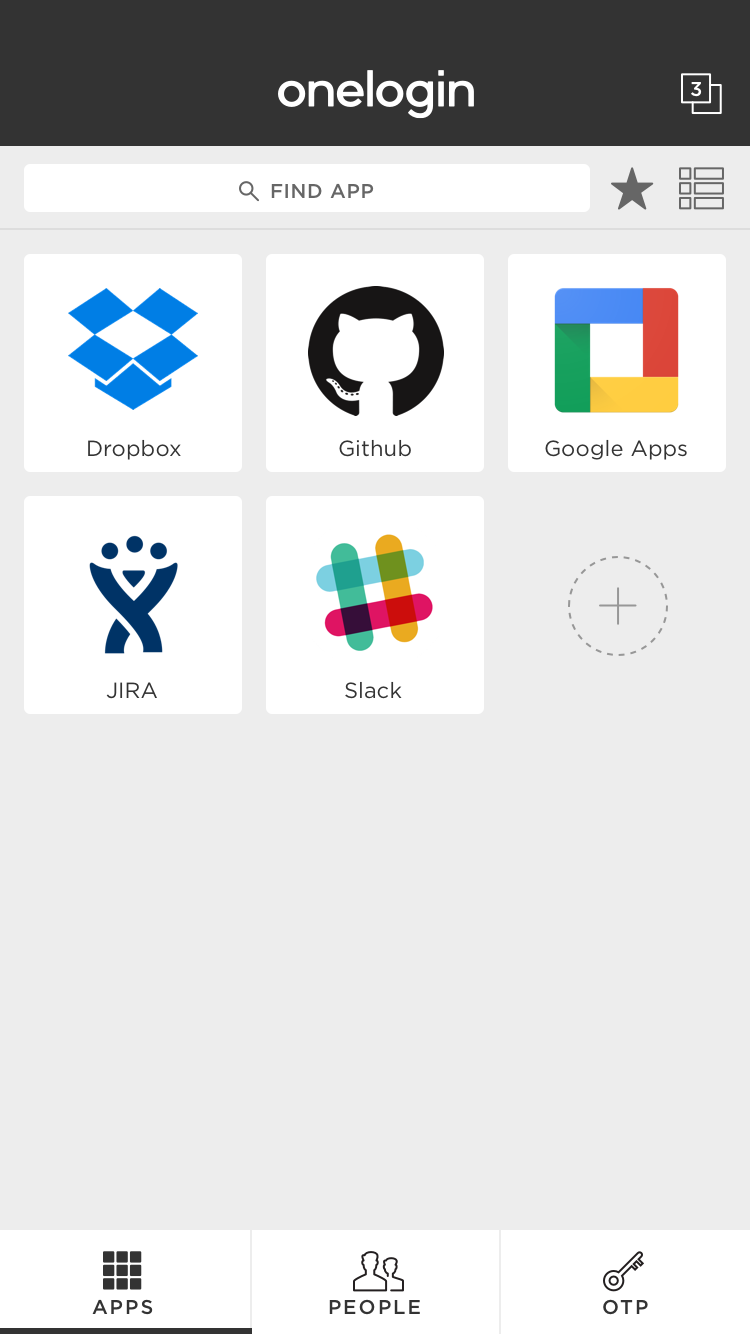Open the JIRA app tile

pos(133,605)
